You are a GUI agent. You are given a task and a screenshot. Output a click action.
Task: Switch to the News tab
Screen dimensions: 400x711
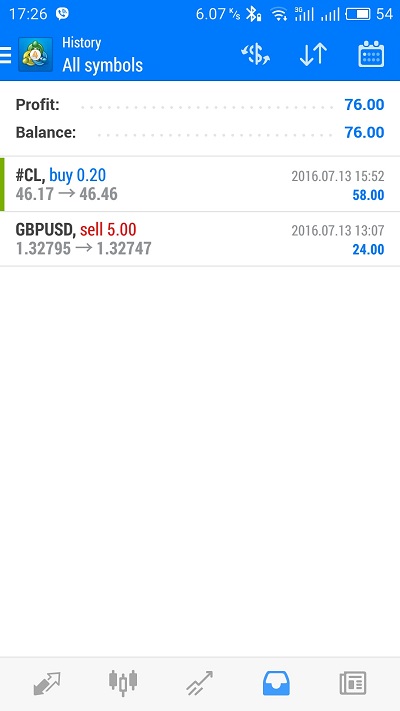[x=353, y=683]
